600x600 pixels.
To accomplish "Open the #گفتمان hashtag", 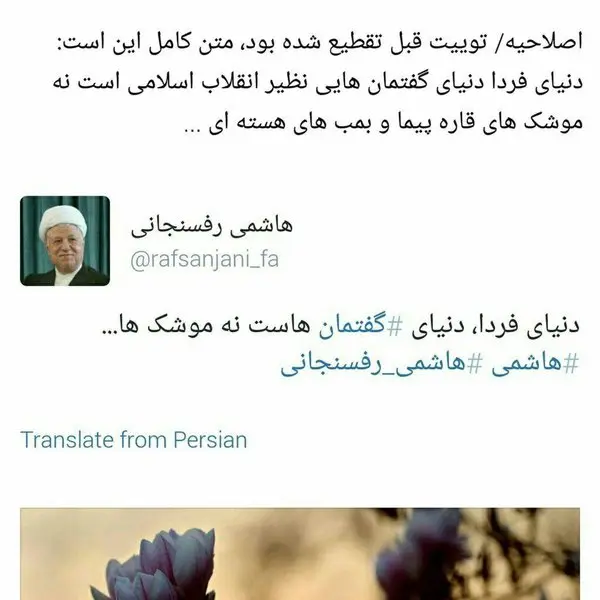I will (360, 327).
